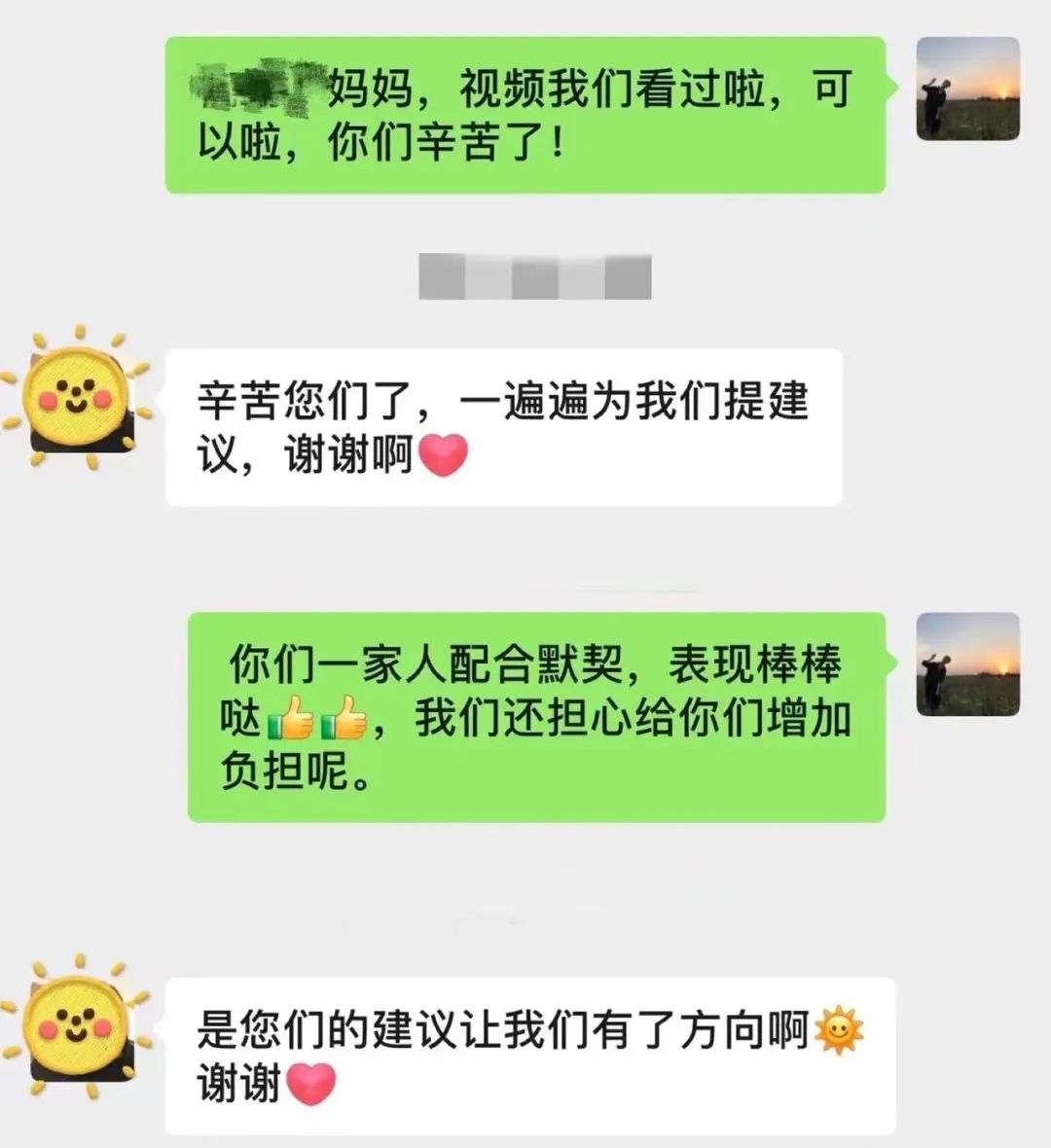Open sun avatar beside '是您们的建议' message
The height and width of the screenshot is (1148, 1051).
pos(78,1024)
